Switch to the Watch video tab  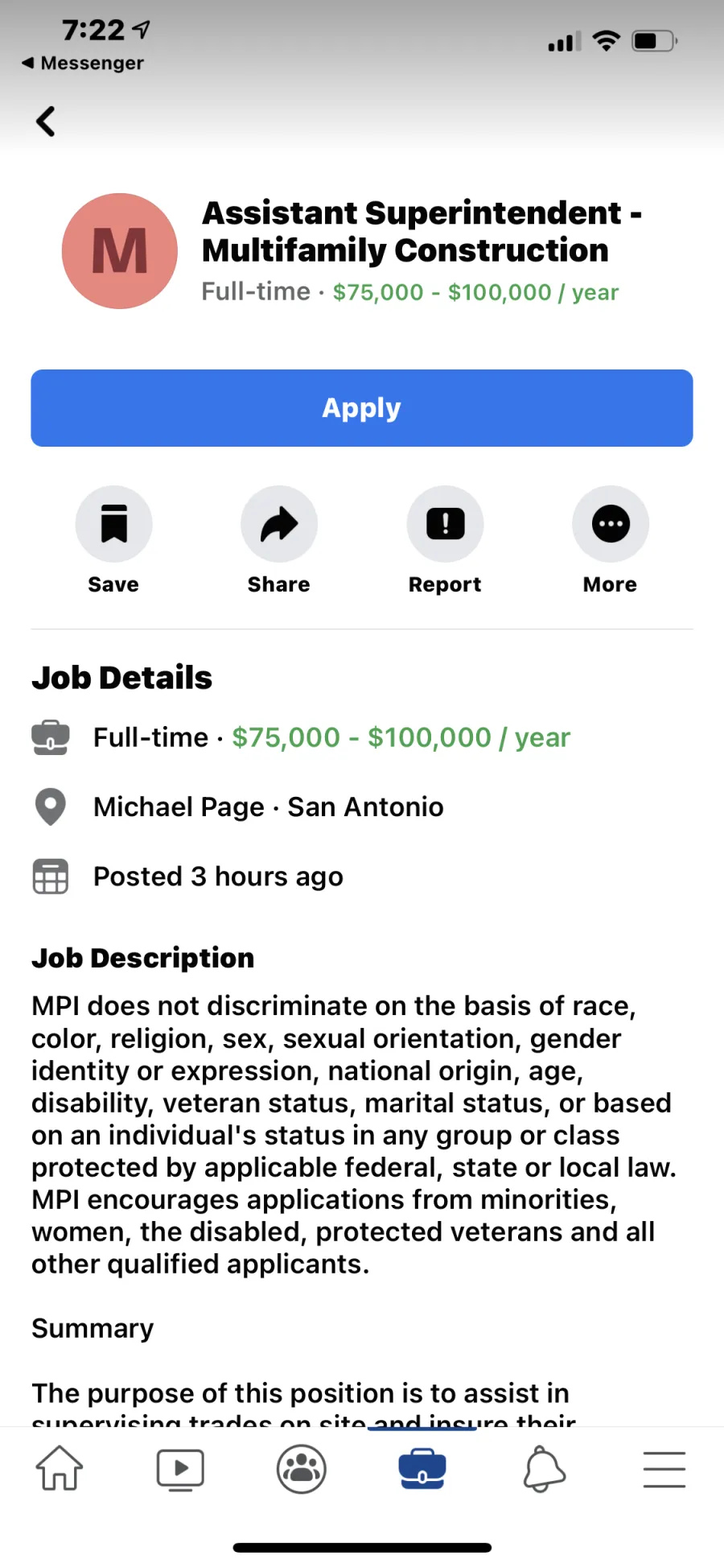coord(180,1468)
